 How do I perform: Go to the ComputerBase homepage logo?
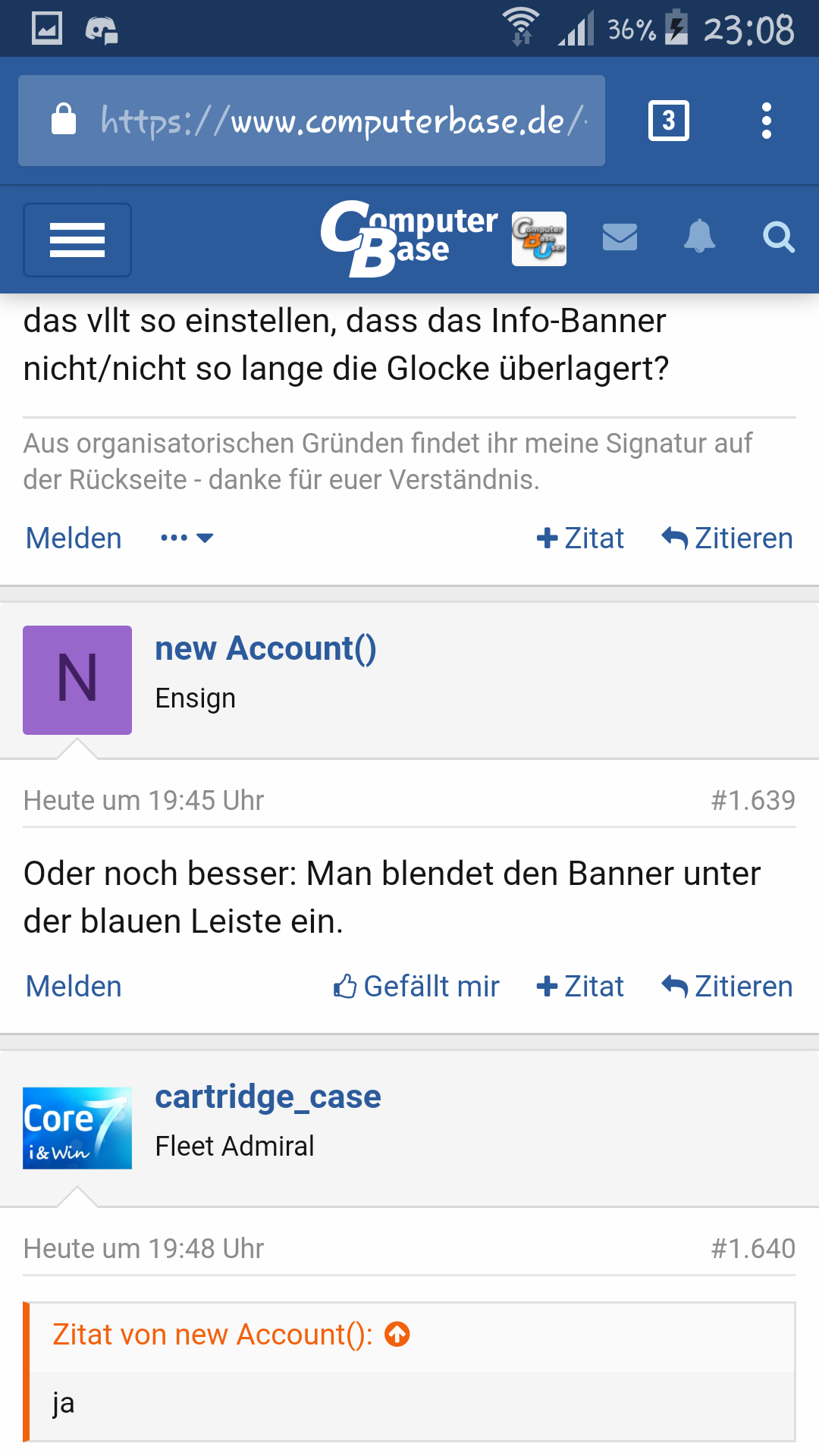click(409, 238)
